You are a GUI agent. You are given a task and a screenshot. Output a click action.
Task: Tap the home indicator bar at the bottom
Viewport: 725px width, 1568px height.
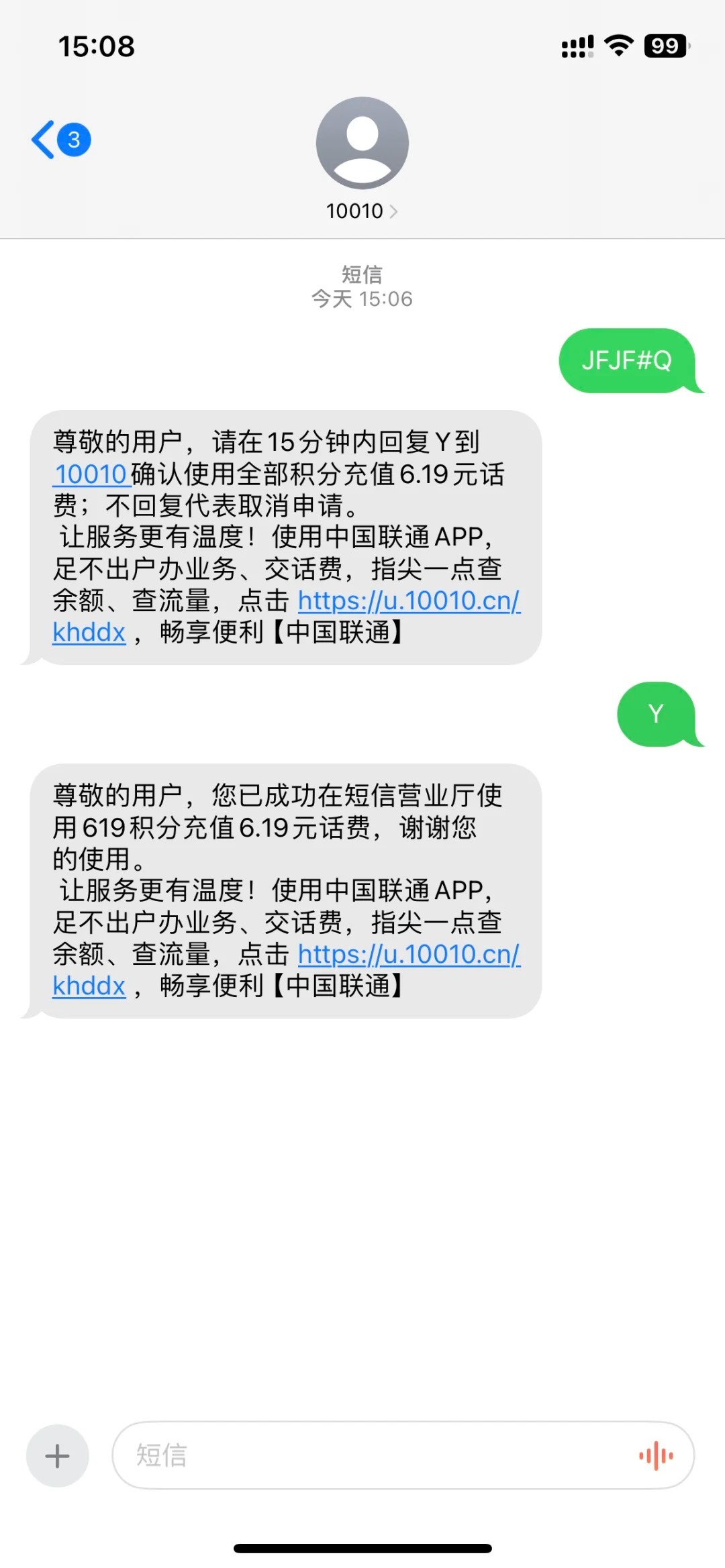362,1547
